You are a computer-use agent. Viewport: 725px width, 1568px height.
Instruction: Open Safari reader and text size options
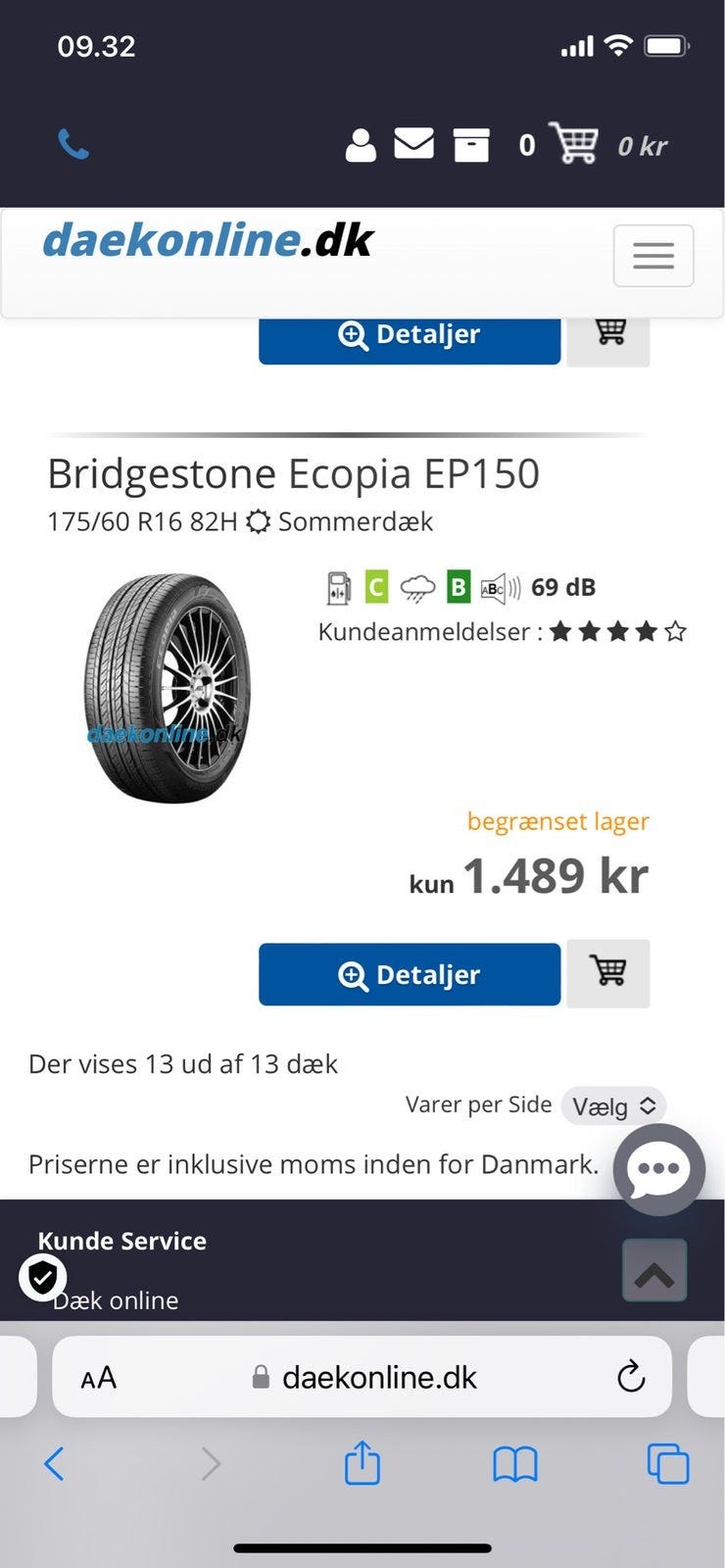click(x=99, y=1378)
